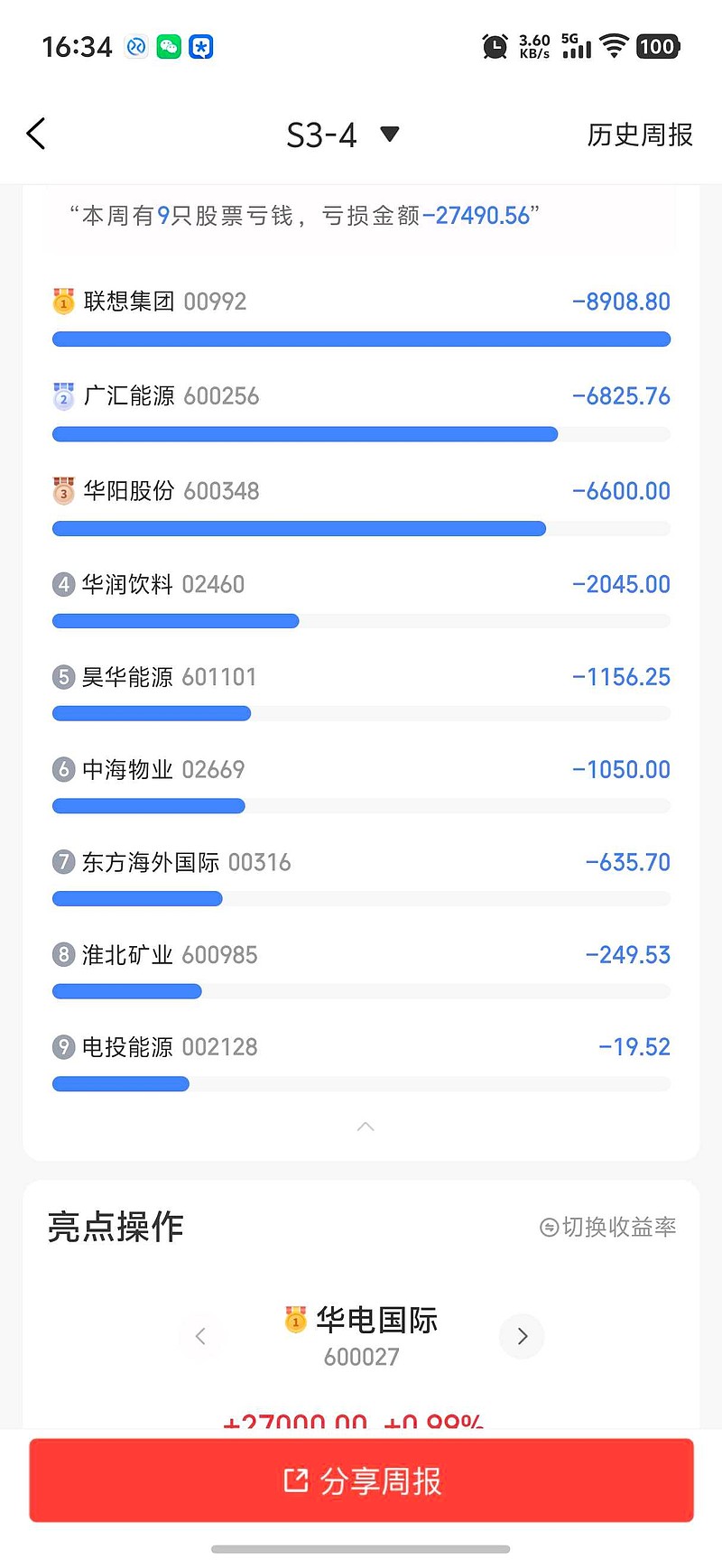Tap the Wi-Fi icon in the status bar
722x1568 pixels.
pyautogui.click(x=613, y=46)
